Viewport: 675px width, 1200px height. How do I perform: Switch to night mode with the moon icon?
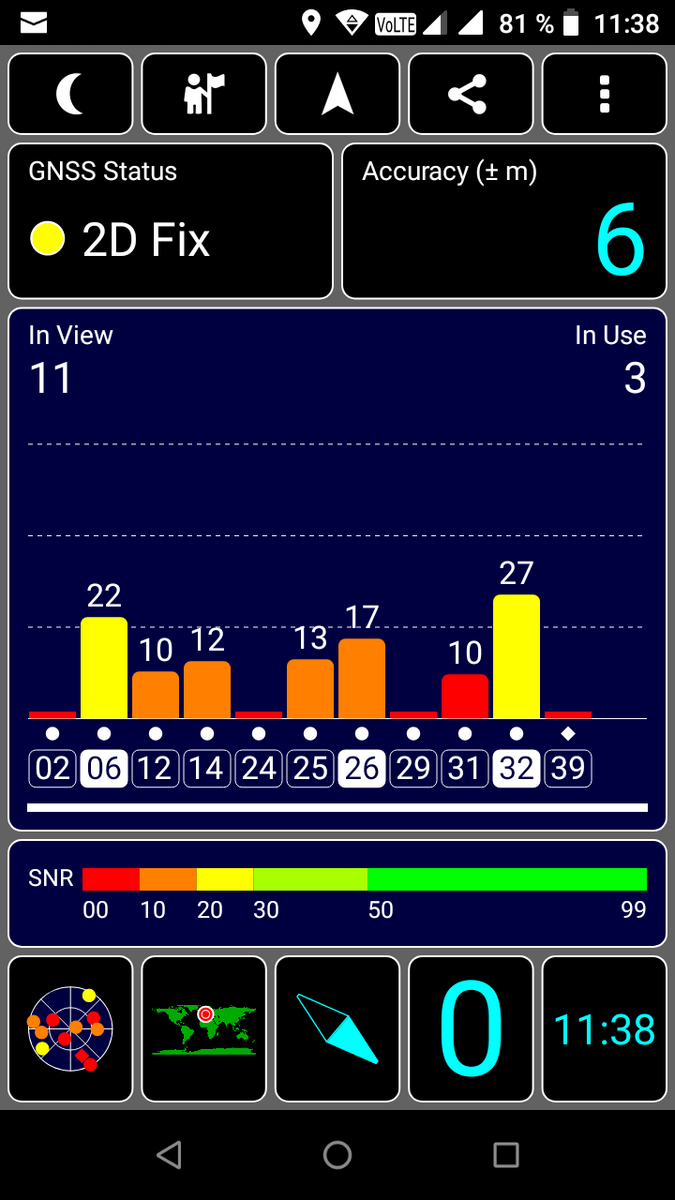(x=71, y=94)
